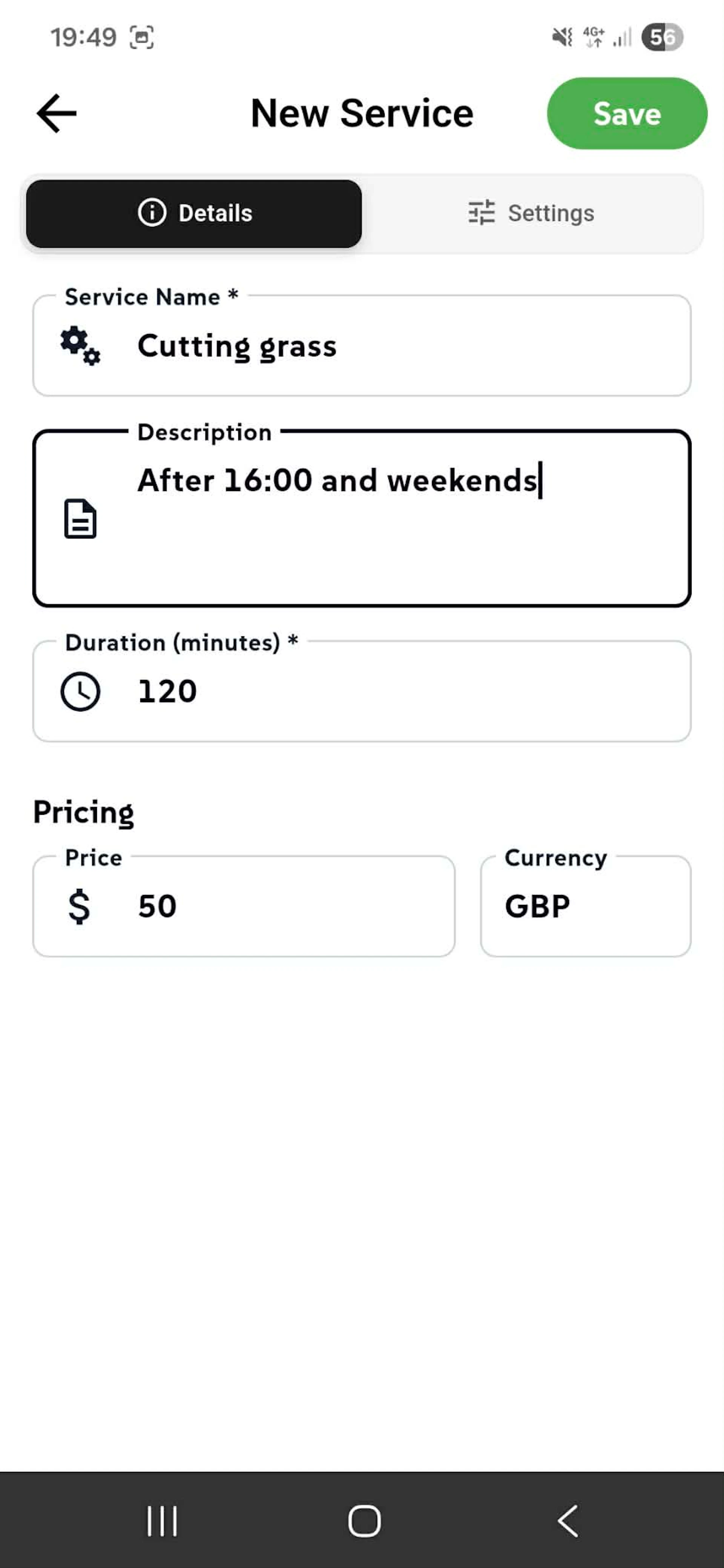Switch to the Settings tab
The height and width of the screenshot is (1568, 724).
click(x=533, y=213)
